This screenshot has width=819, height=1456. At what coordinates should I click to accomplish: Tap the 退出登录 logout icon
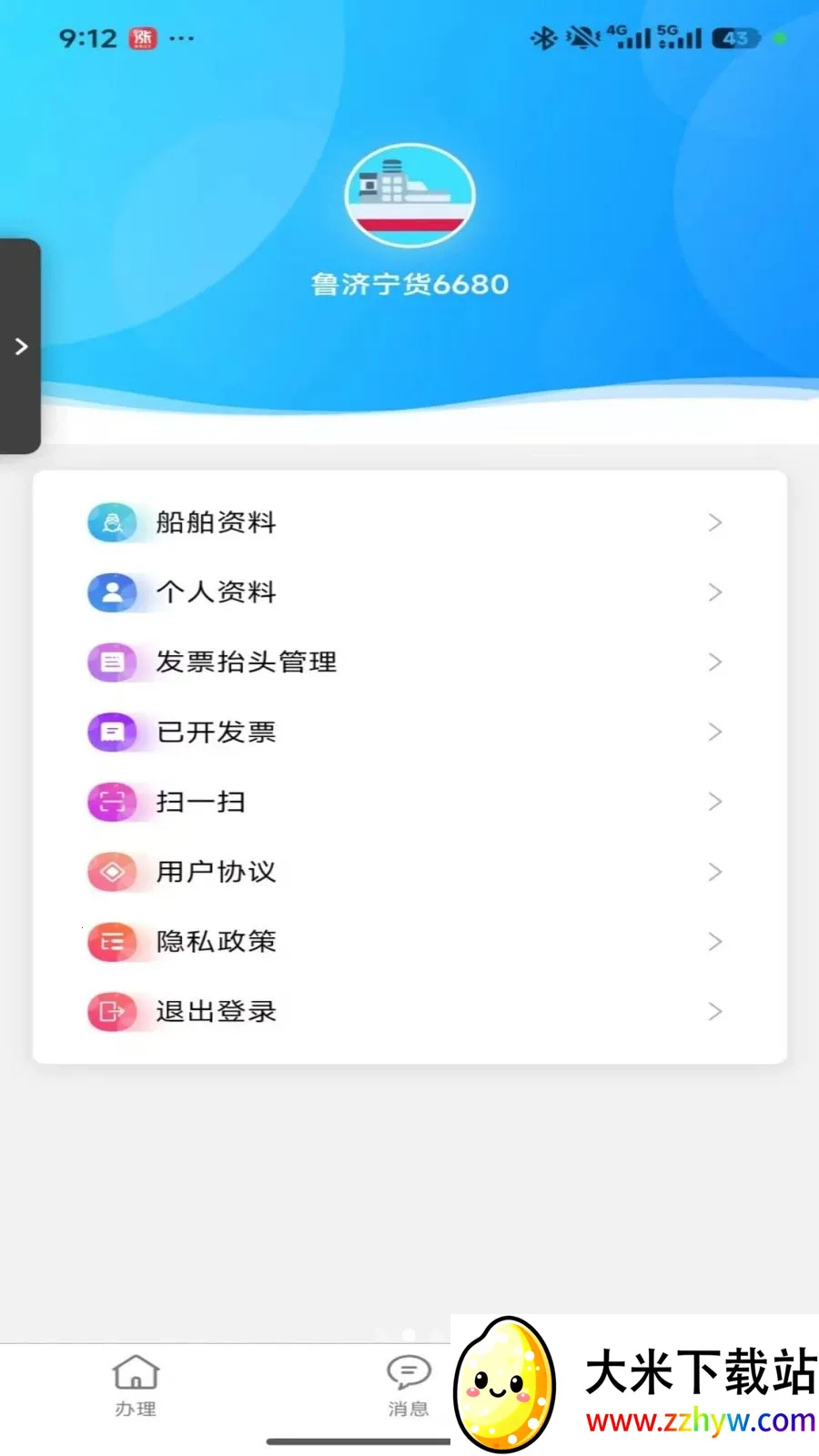[112, 1011]
